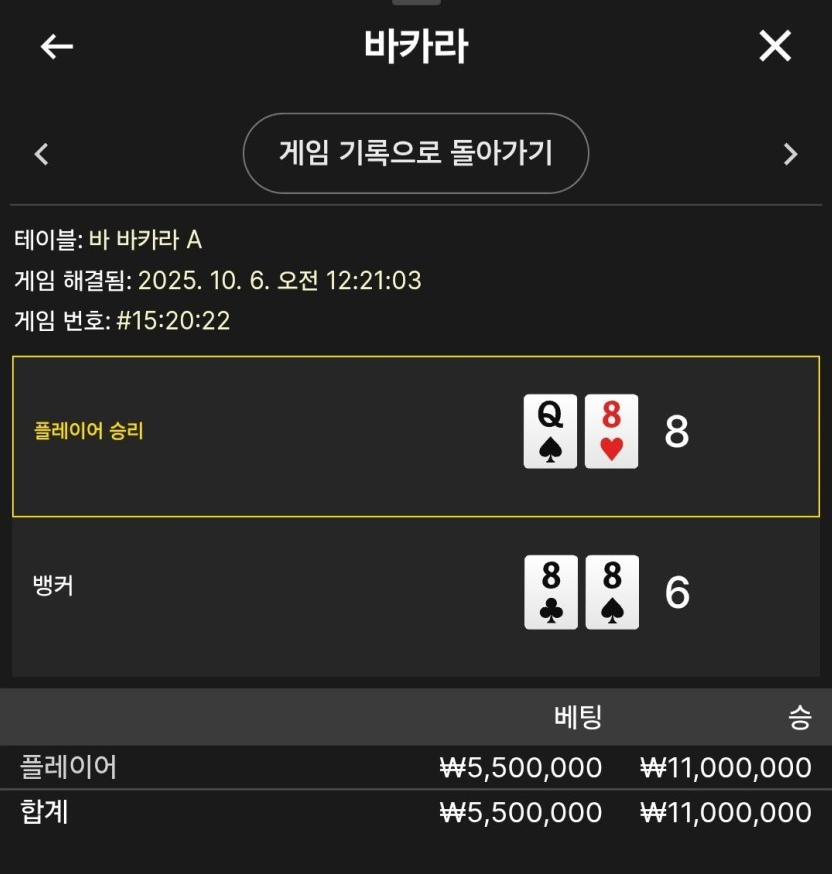Tap the back arrow in header
832x874 pixels.
click(x=57, y=46)
